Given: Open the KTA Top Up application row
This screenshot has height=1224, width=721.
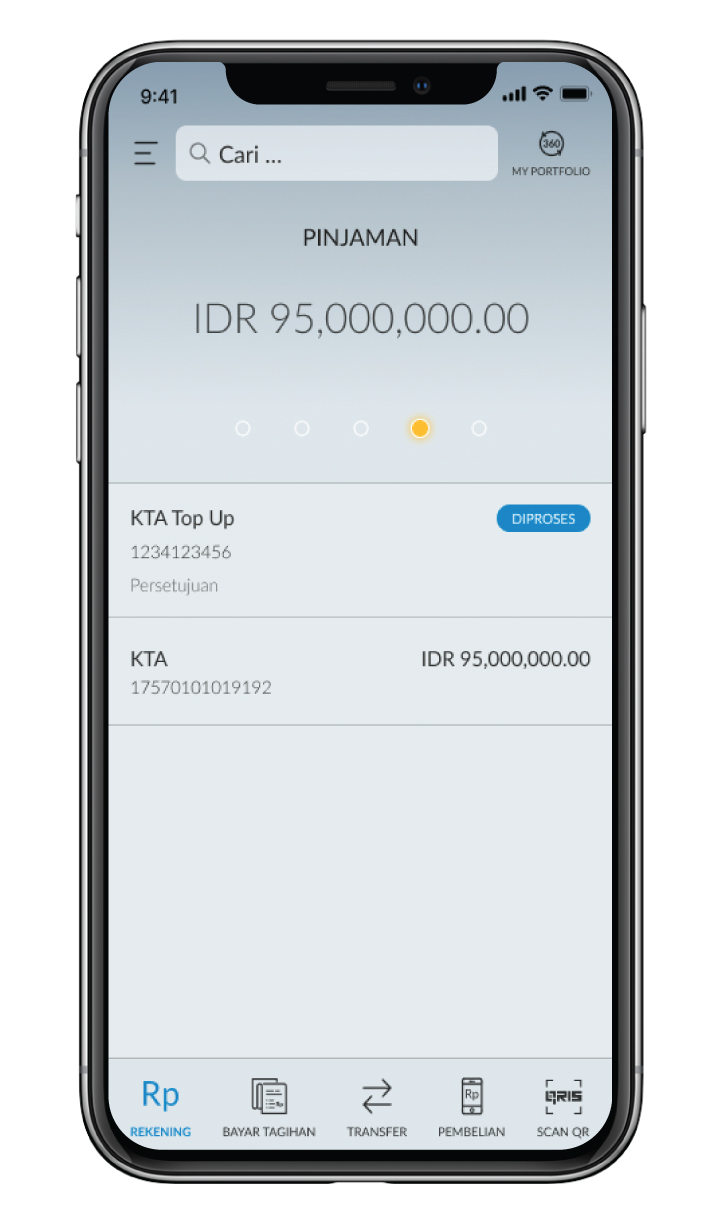Looking at the screenshot, I should [360, 551].
